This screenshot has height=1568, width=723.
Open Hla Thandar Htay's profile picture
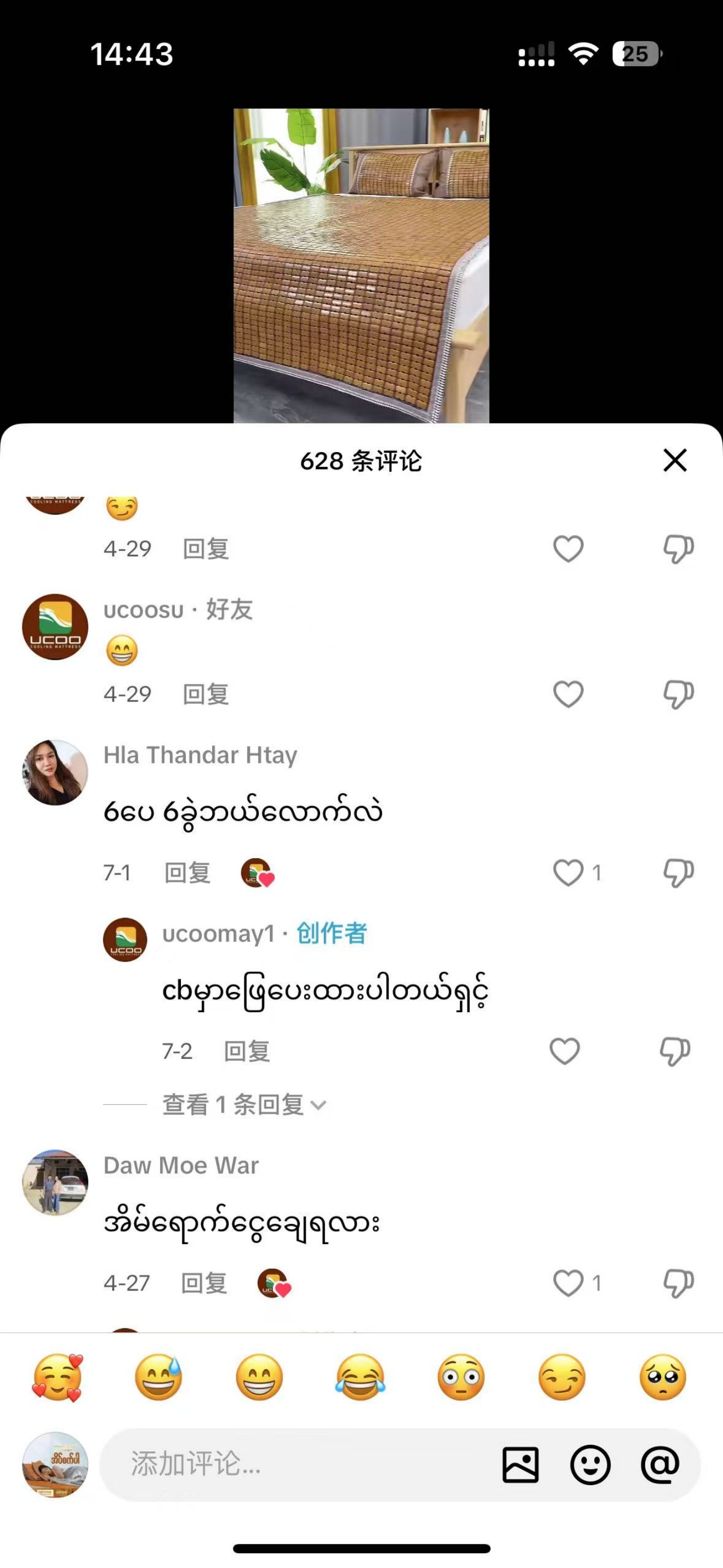click(x=55, y=772)
